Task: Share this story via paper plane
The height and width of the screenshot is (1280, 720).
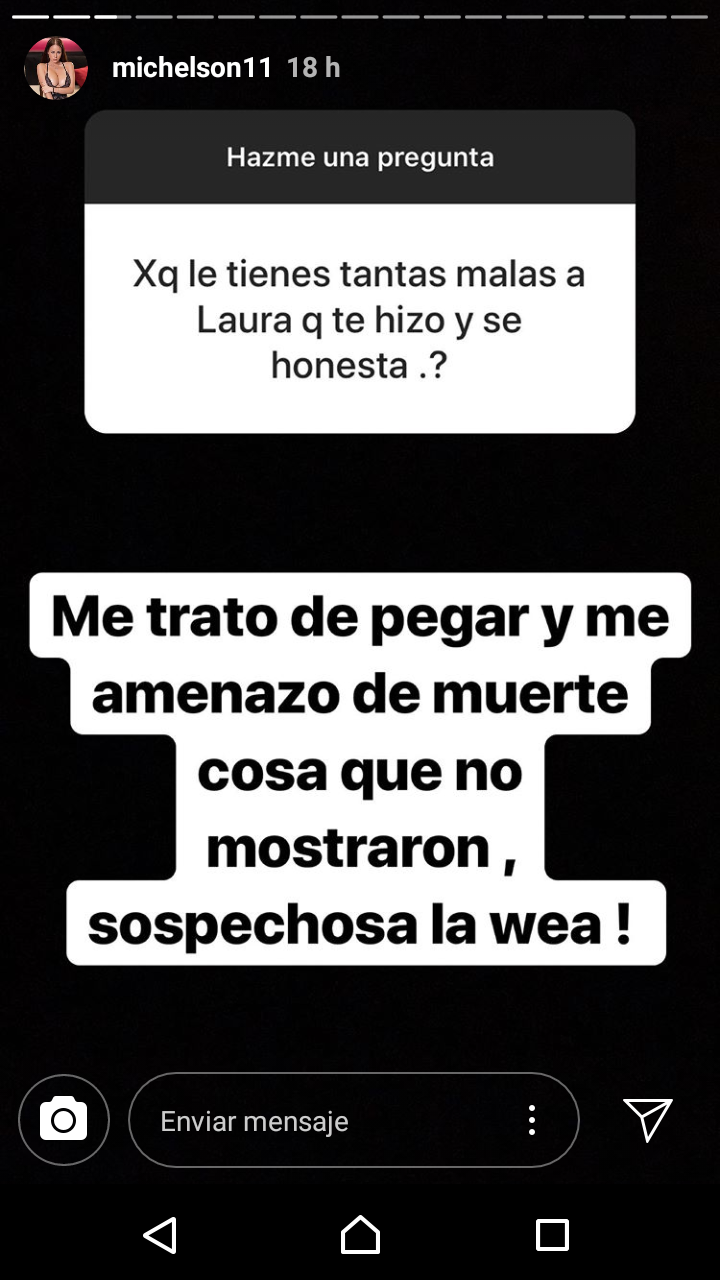Action: point(647,1119)
